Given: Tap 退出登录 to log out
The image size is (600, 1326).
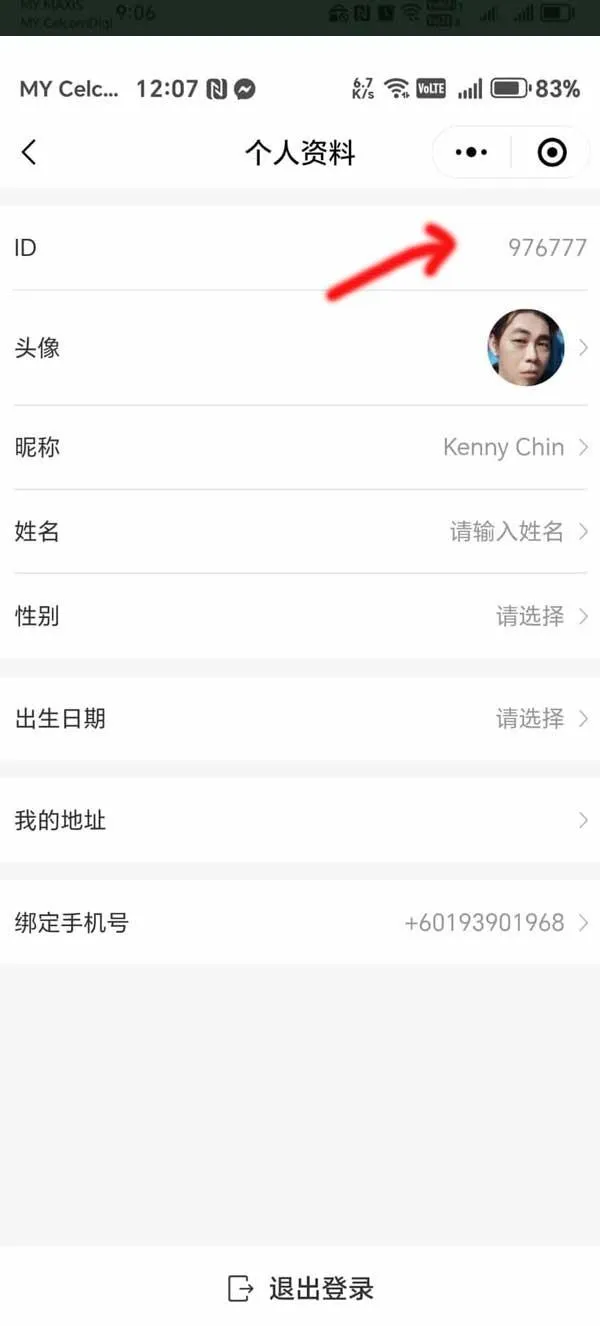Looking at the screenshot, I should [x=301, y=1288].
